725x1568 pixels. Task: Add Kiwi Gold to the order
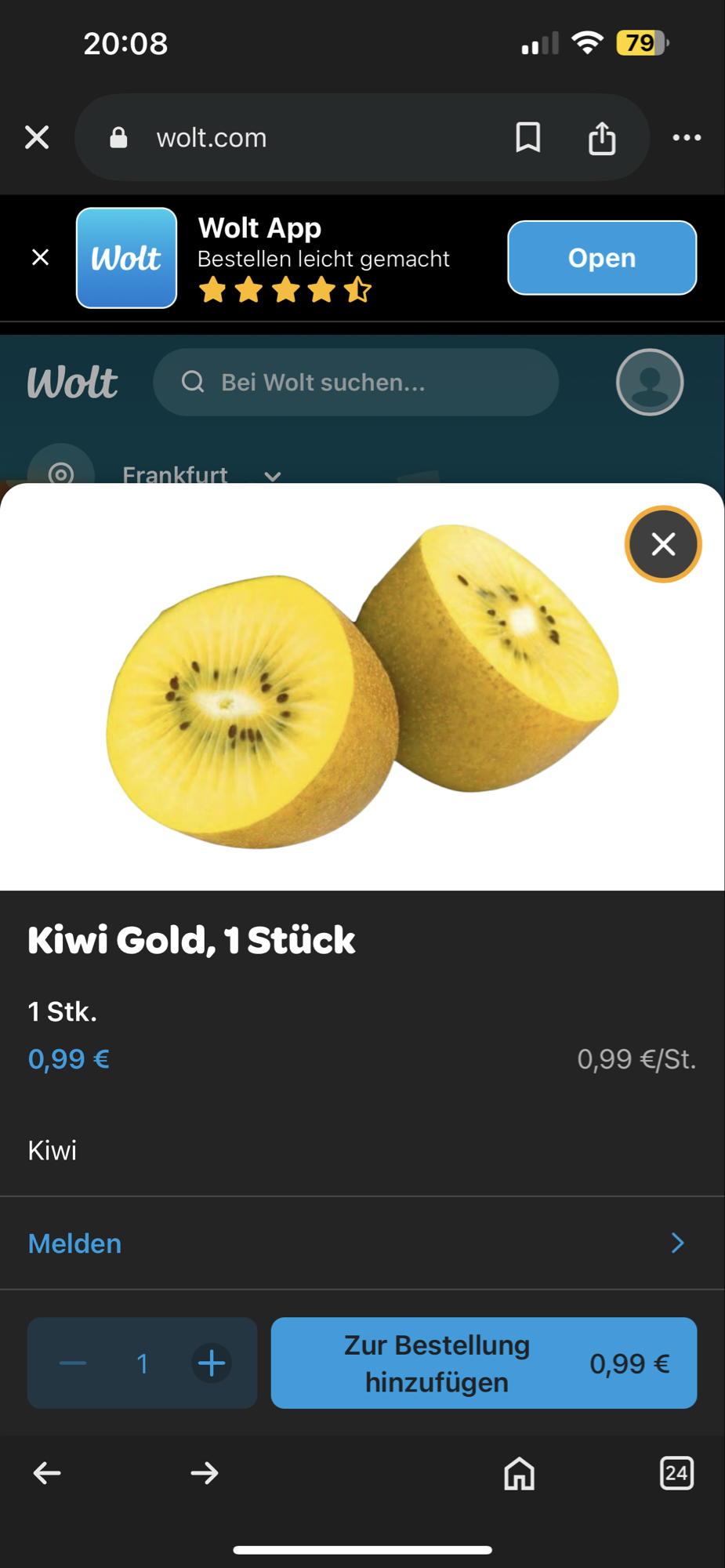(483, 1363)
